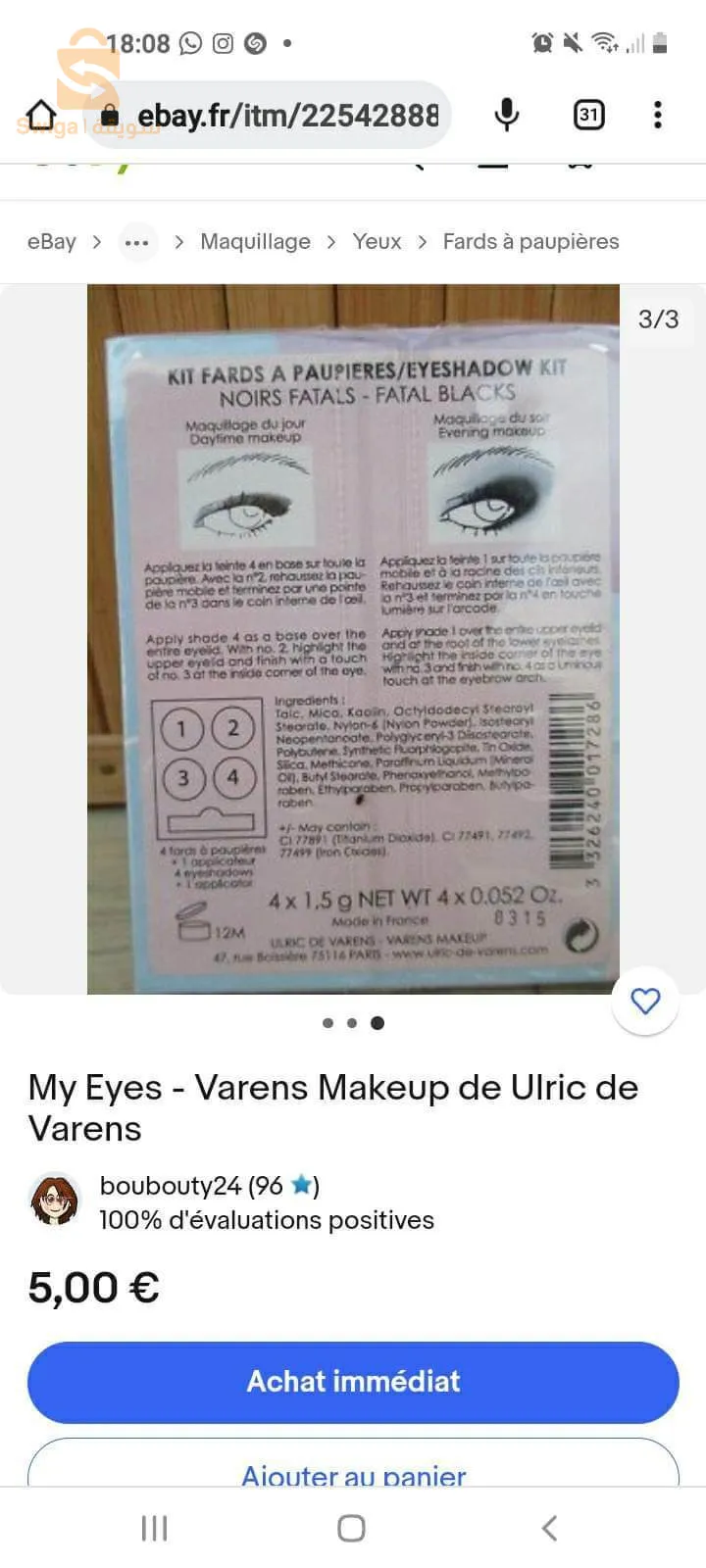Start voice search with the microphone
The height and width of the screenshot is (1568, 706).
(506, 116)
